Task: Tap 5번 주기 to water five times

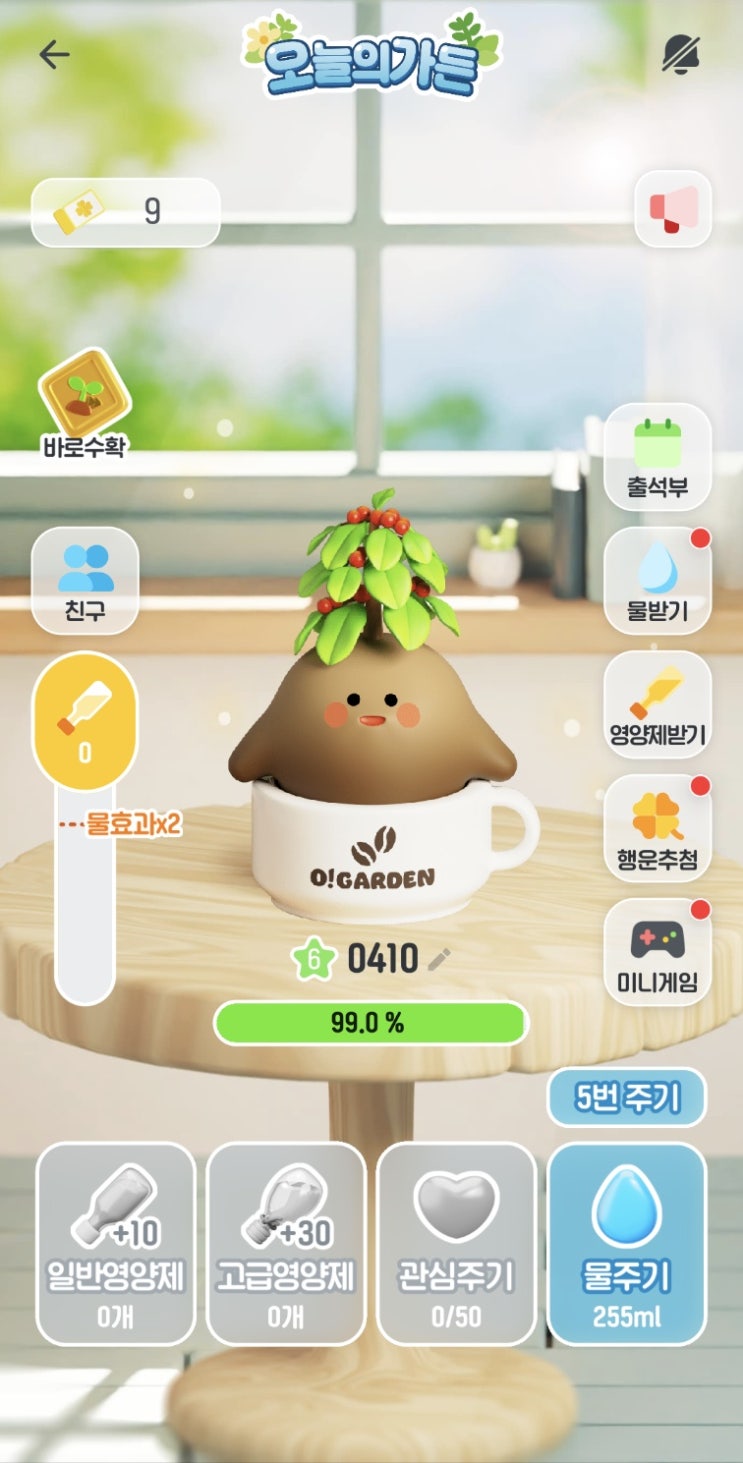Action: 627,1098
